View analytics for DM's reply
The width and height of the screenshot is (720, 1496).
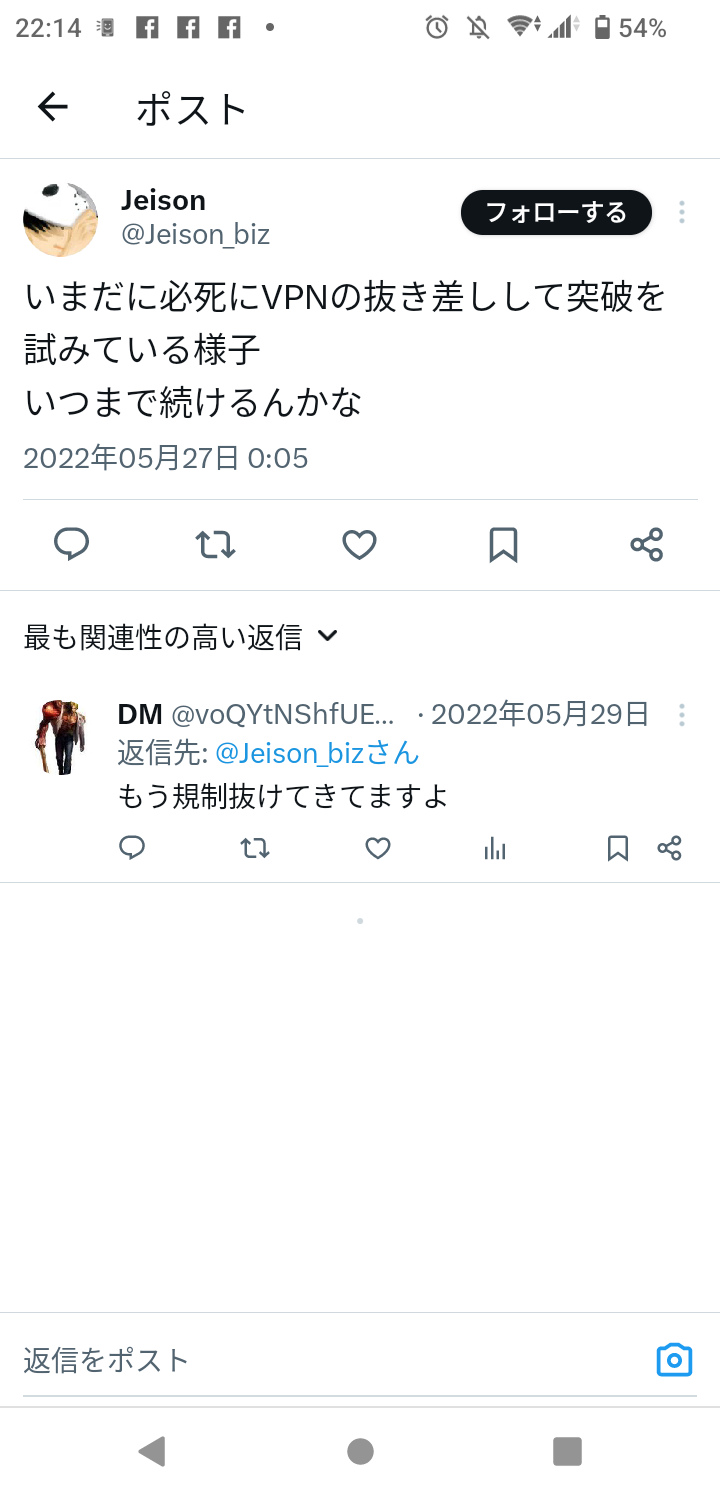(495, 849)
